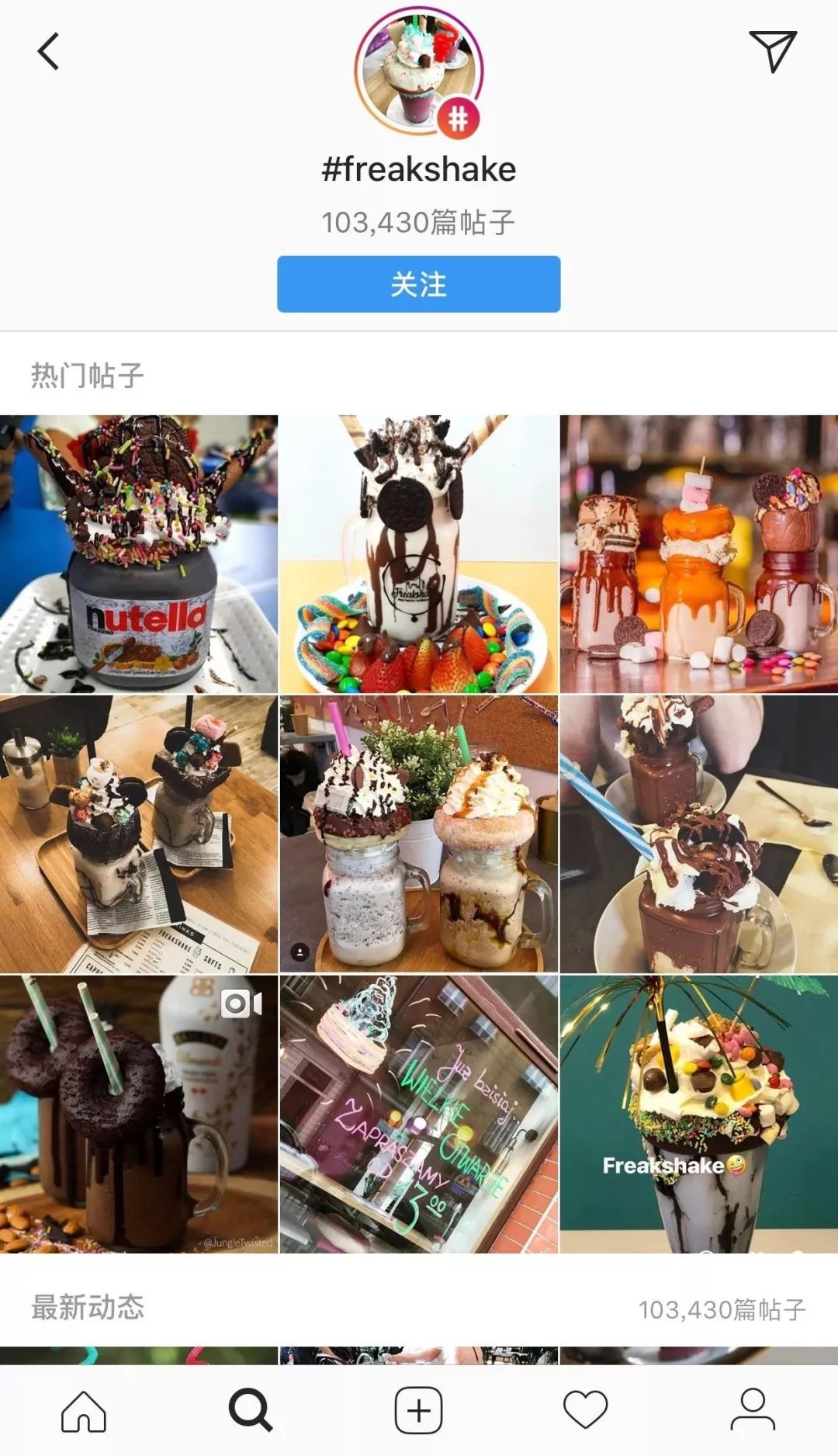The width and height of the screenshot is (838, 1456).
Task: Open your profile with the person icon
Action: coord(751,1413)
